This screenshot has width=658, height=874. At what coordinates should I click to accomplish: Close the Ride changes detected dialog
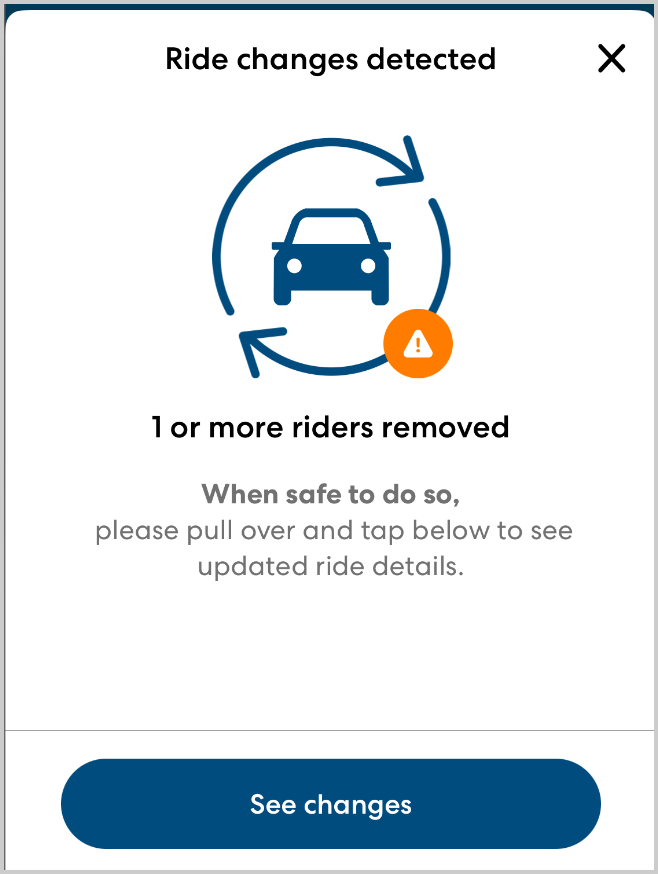click(x=611, y=59)
